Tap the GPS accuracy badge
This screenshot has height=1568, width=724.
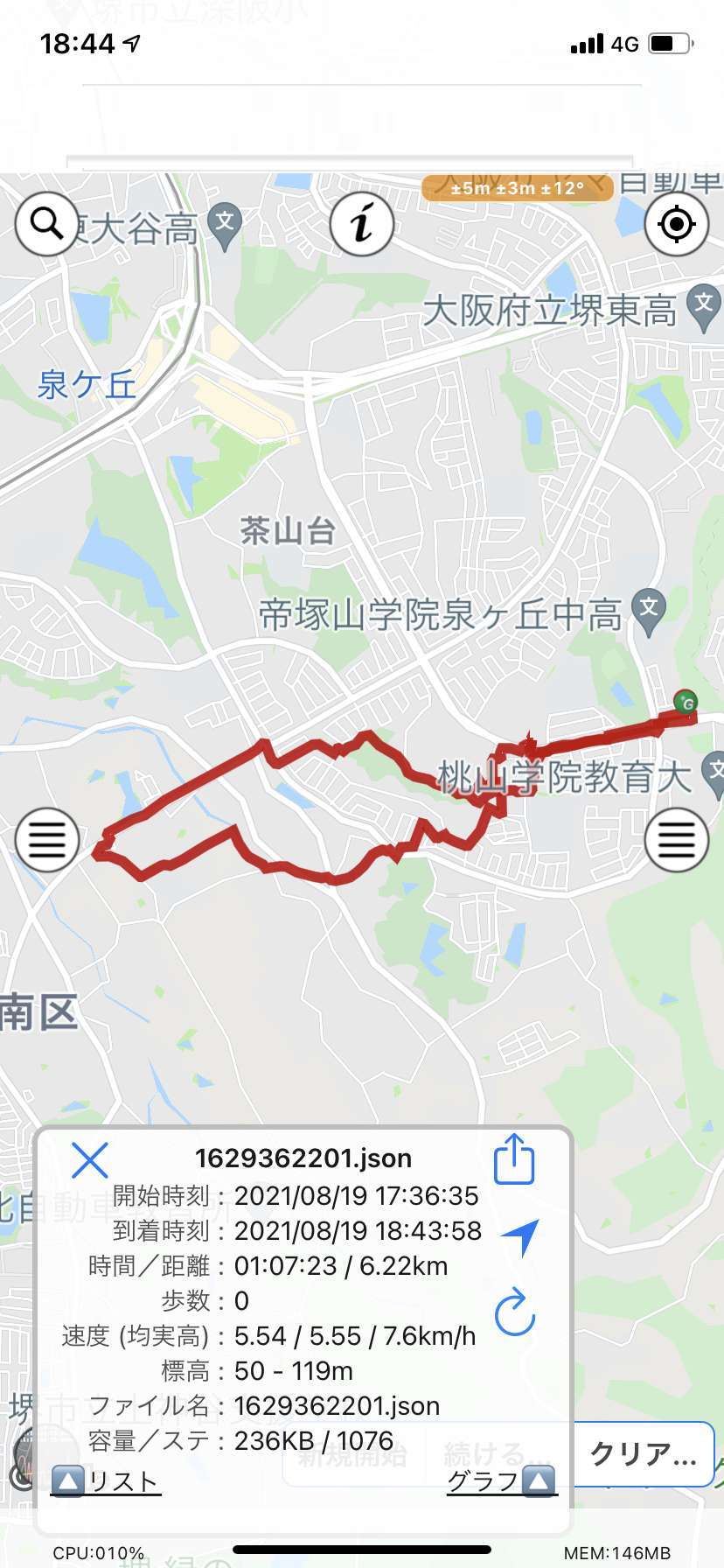pyautogui.click(x=518, y=188)
